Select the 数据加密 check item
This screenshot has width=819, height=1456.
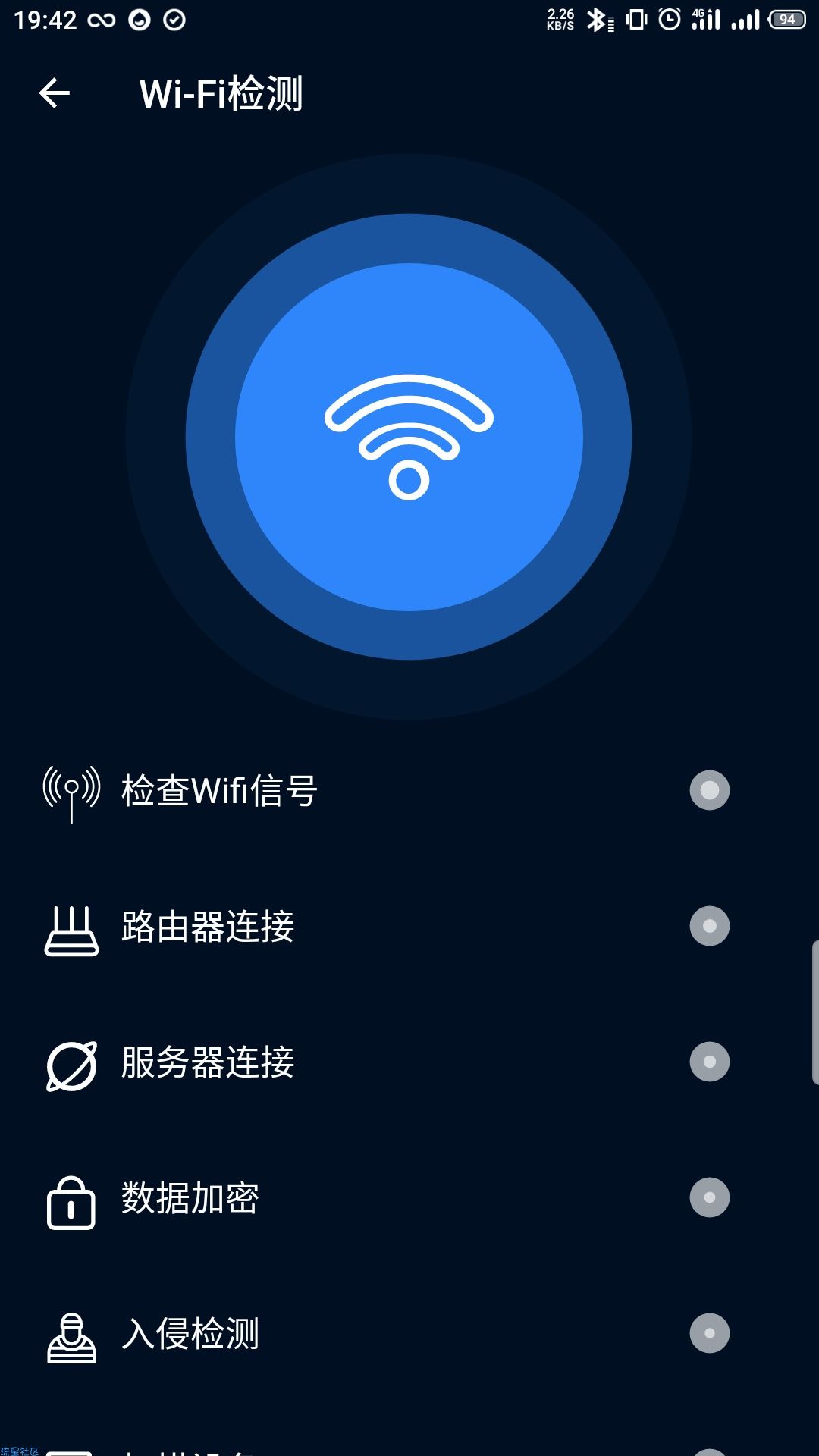[409, 1197]
